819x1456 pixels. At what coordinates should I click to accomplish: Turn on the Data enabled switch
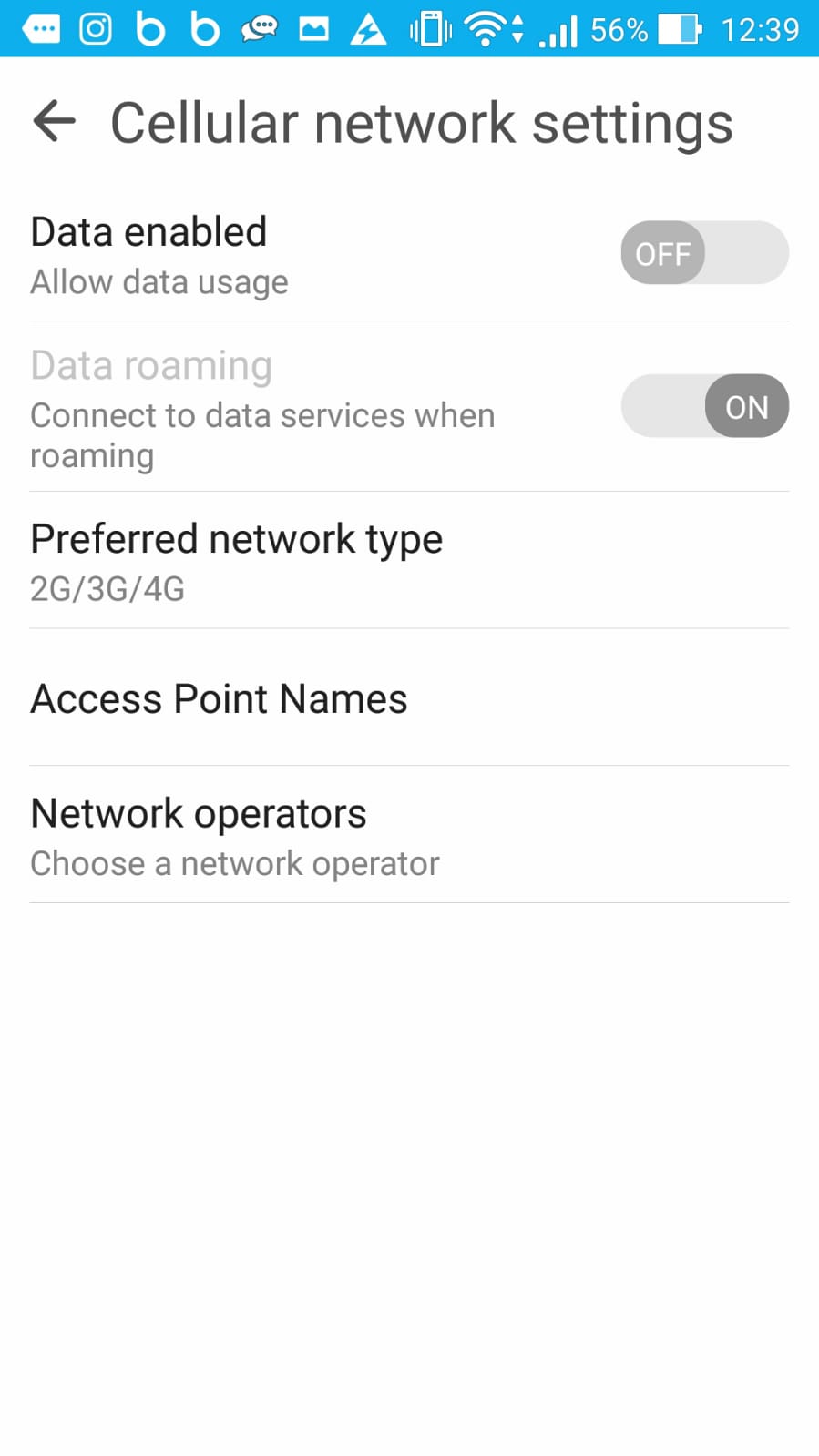(704, 253)
